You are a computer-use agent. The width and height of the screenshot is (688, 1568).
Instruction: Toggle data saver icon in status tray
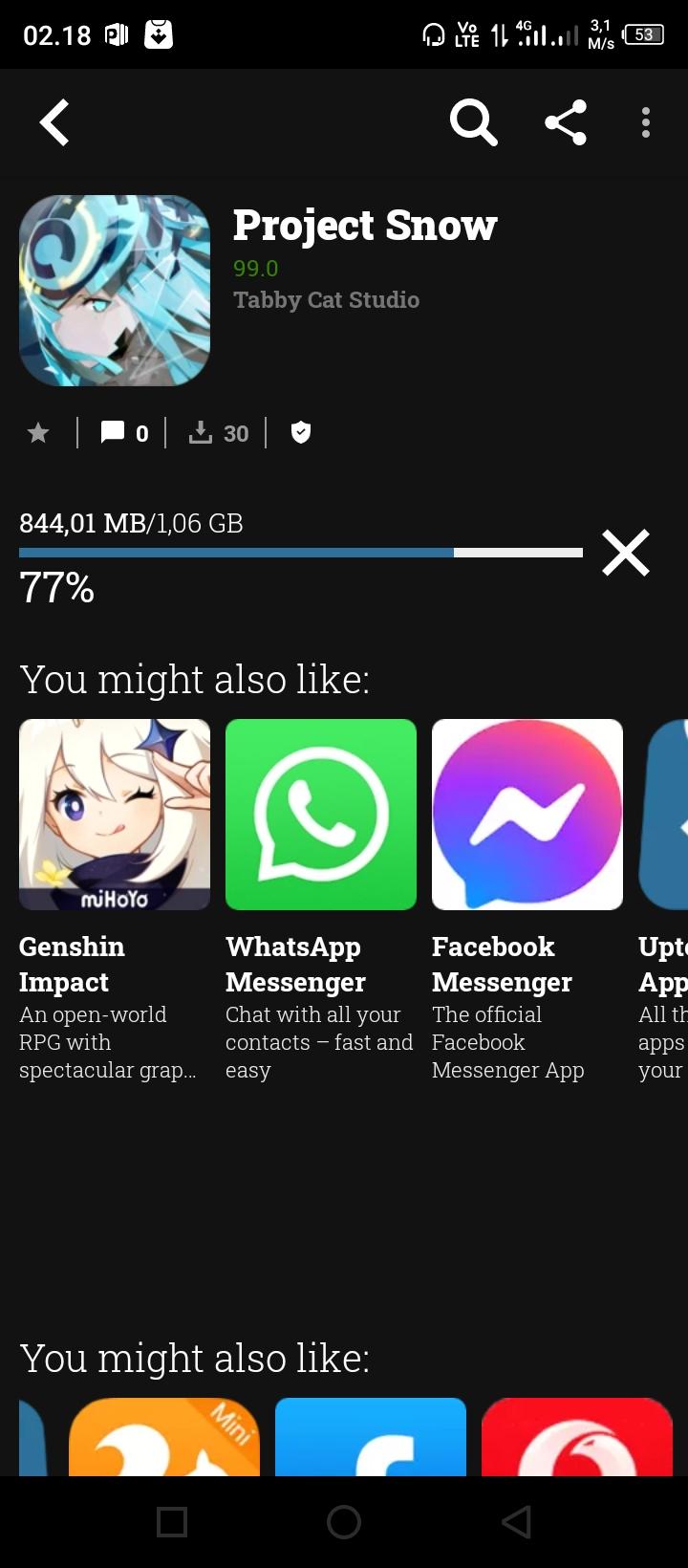[x=498, y=34]
